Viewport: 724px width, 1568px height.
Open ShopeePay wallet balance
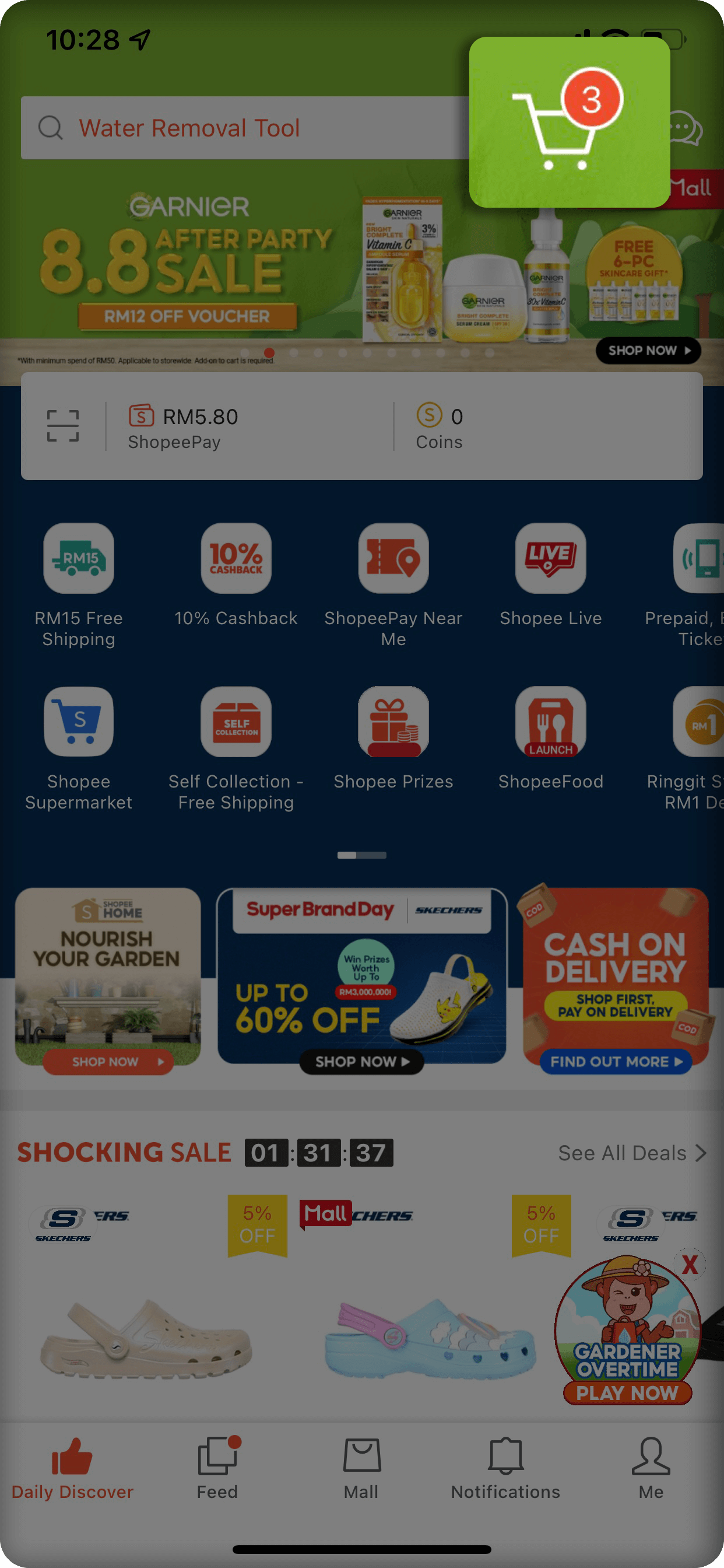(183, 428)
